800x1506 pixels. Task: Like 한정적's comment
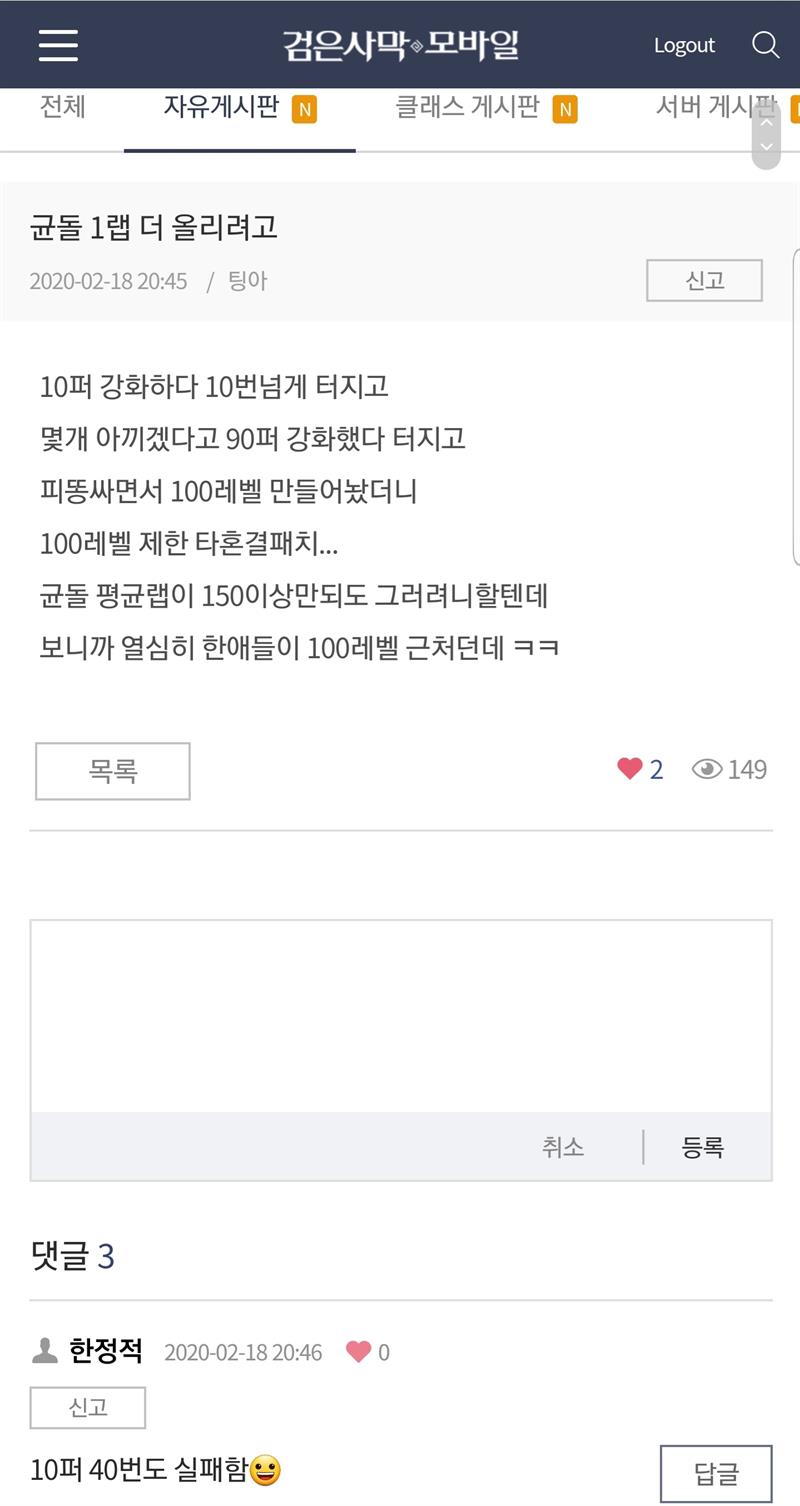[x=358, y=1352]
